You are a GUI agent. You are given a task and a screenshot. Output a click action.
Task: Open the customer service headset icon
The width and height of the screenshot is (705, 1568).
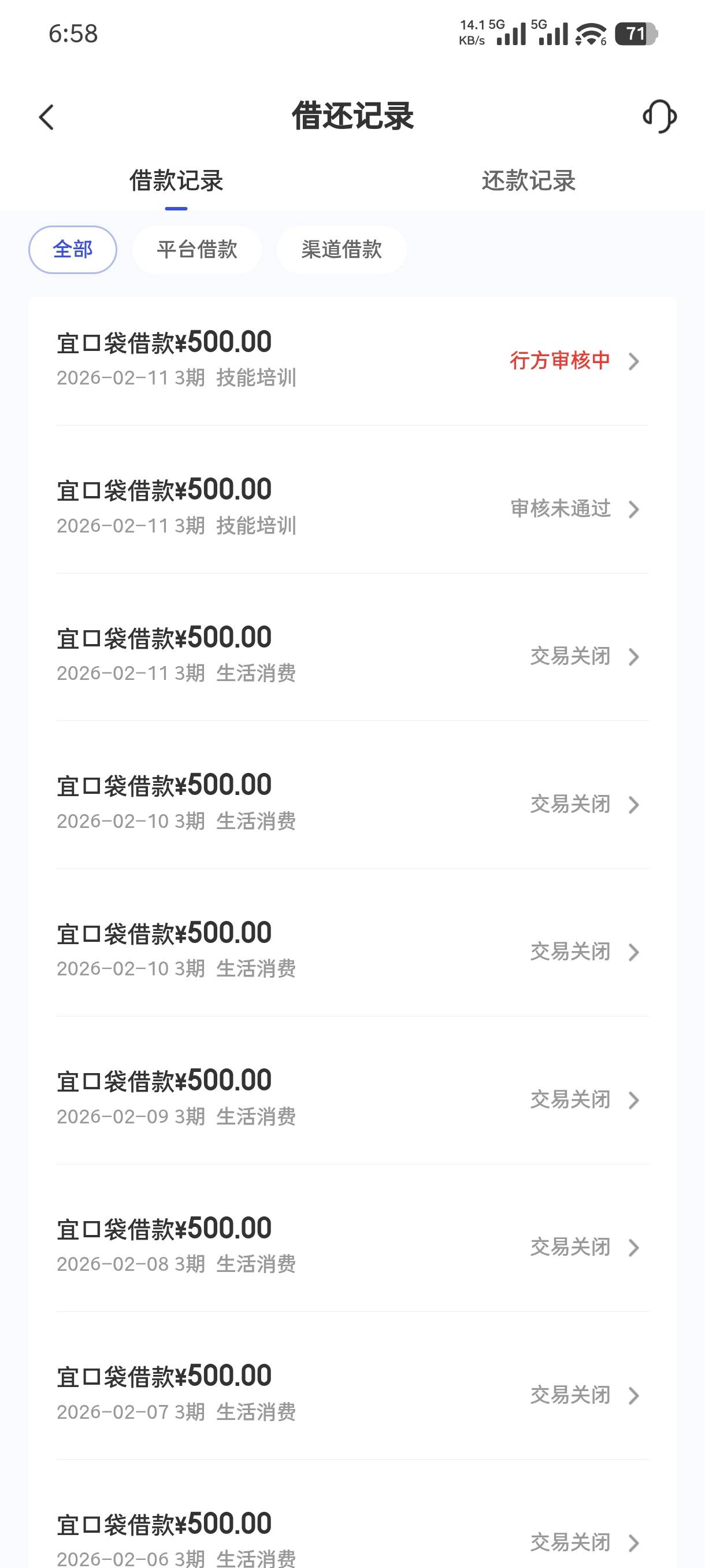tap(659, 116)
